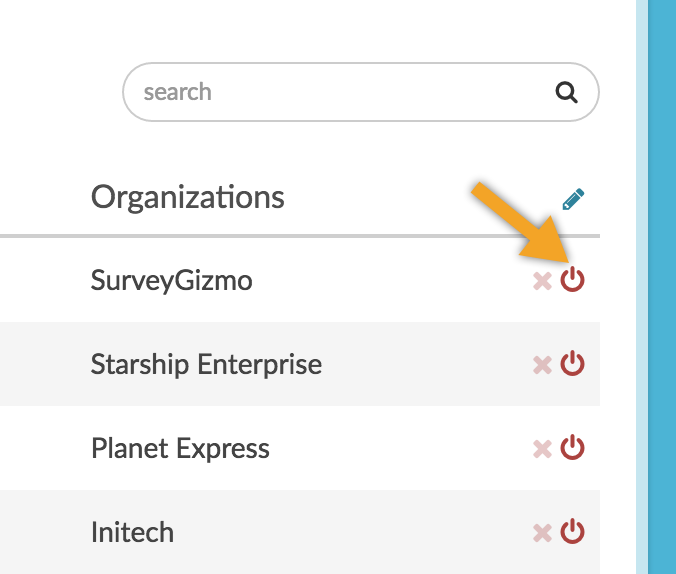Tap the magnifying glass search icon
Image resolution: width=676 pixels, height=574 pixels.
[x=567, y=92]
